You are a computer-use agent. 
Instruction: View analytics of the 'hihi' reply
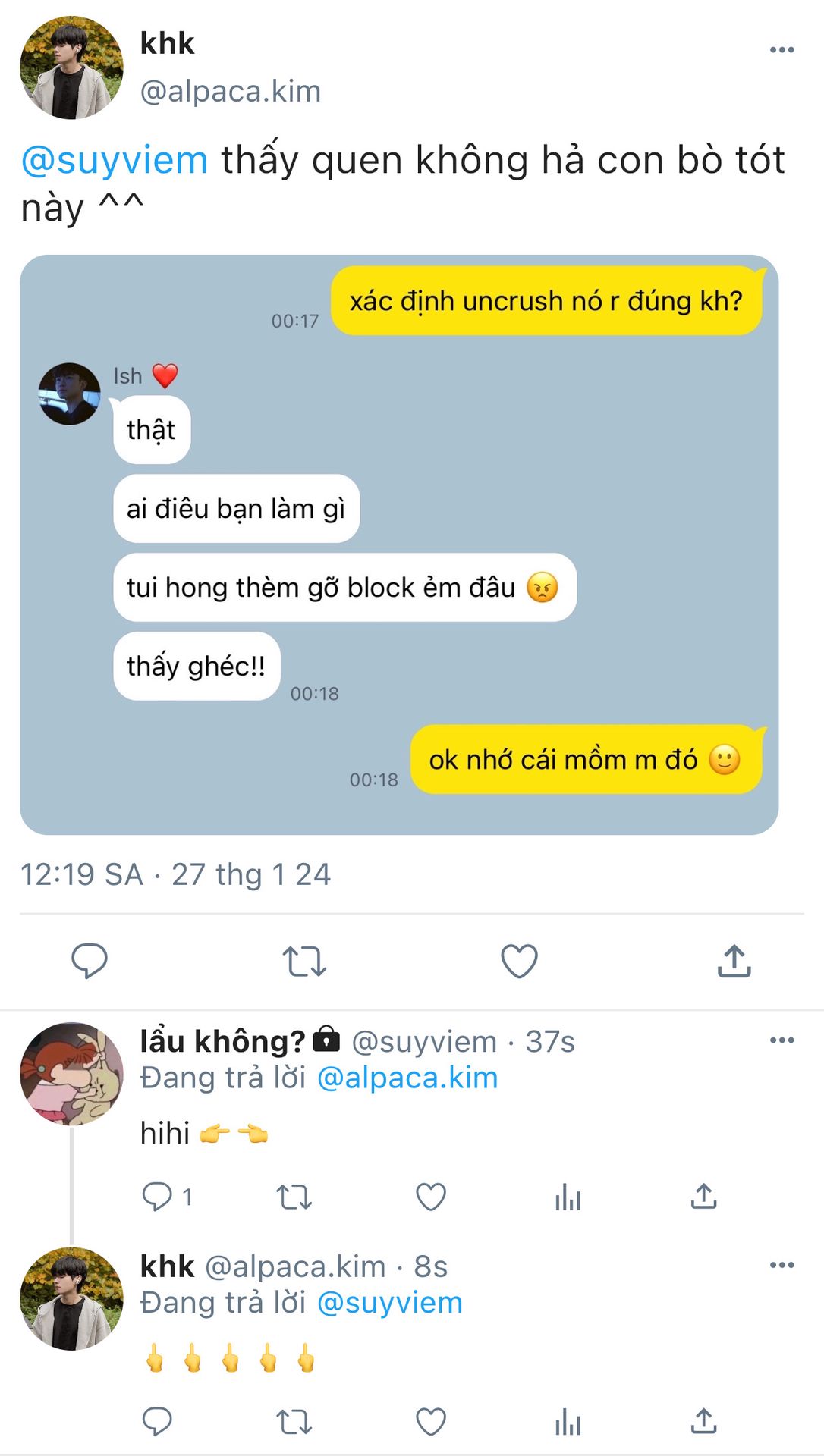pyautogui.click(x=568, y=1198)
